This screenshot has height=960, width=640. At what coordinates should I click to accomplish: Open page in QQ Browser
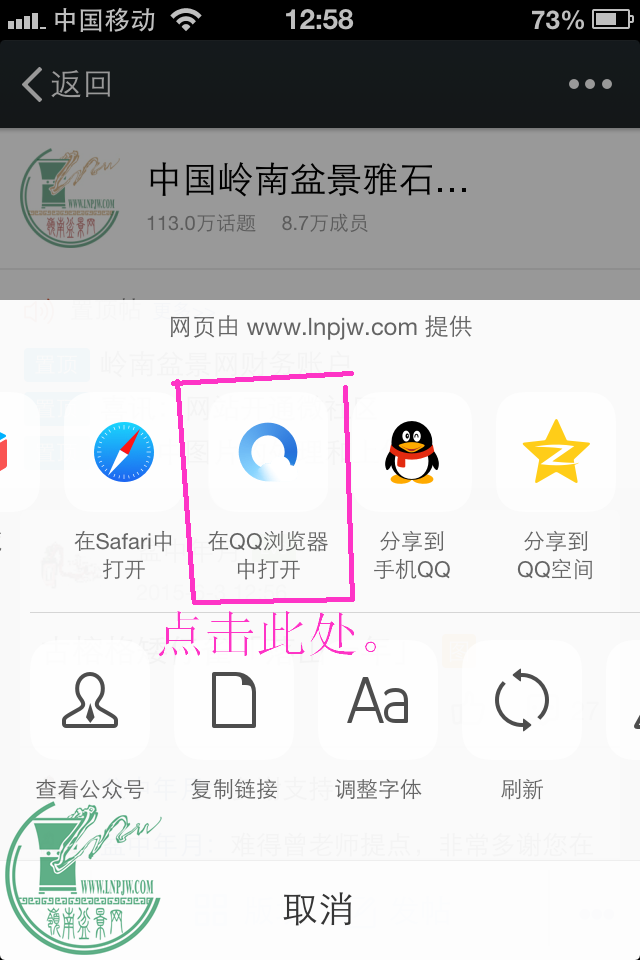tap(268, 453)
